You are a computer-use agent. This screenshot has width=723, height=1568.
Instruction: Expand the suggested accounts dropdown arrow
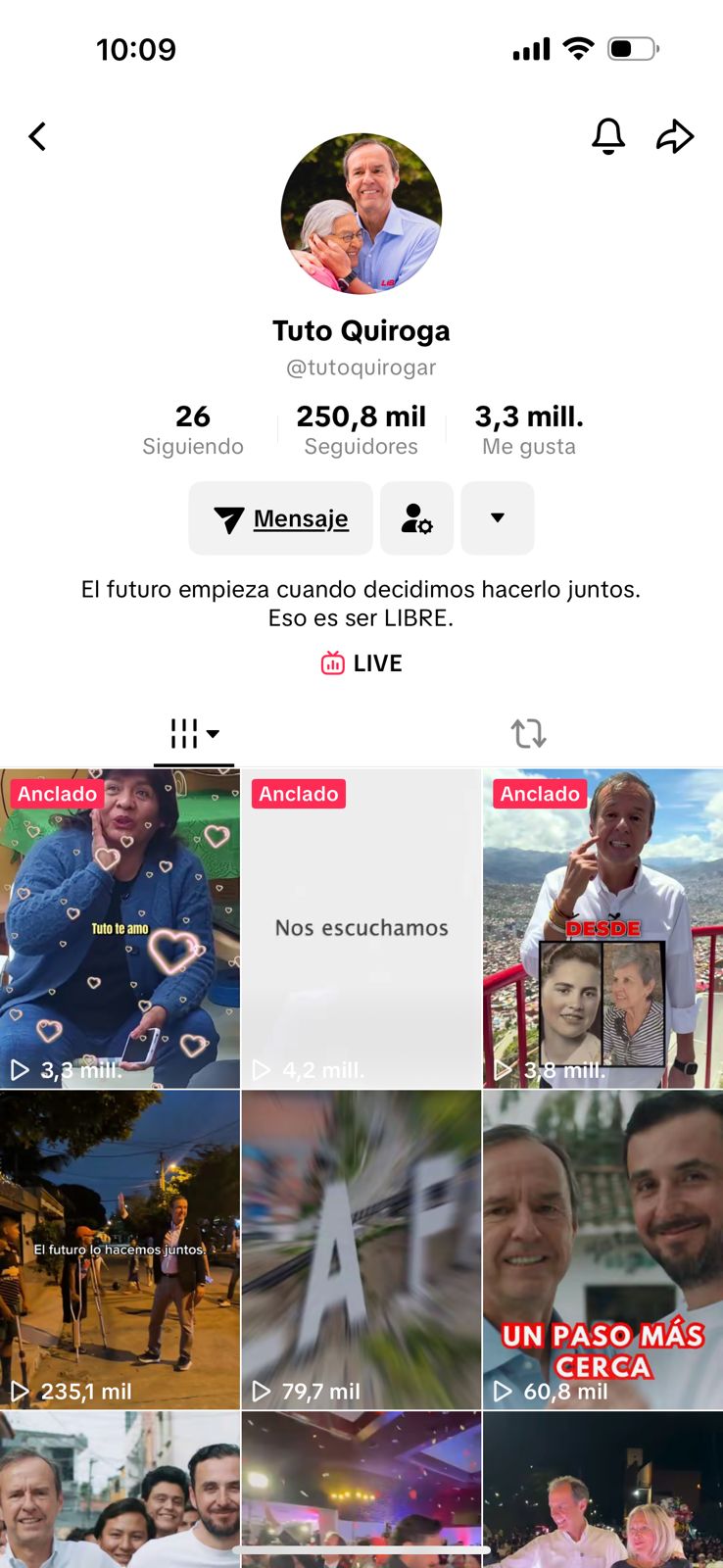tap(498, 518)
